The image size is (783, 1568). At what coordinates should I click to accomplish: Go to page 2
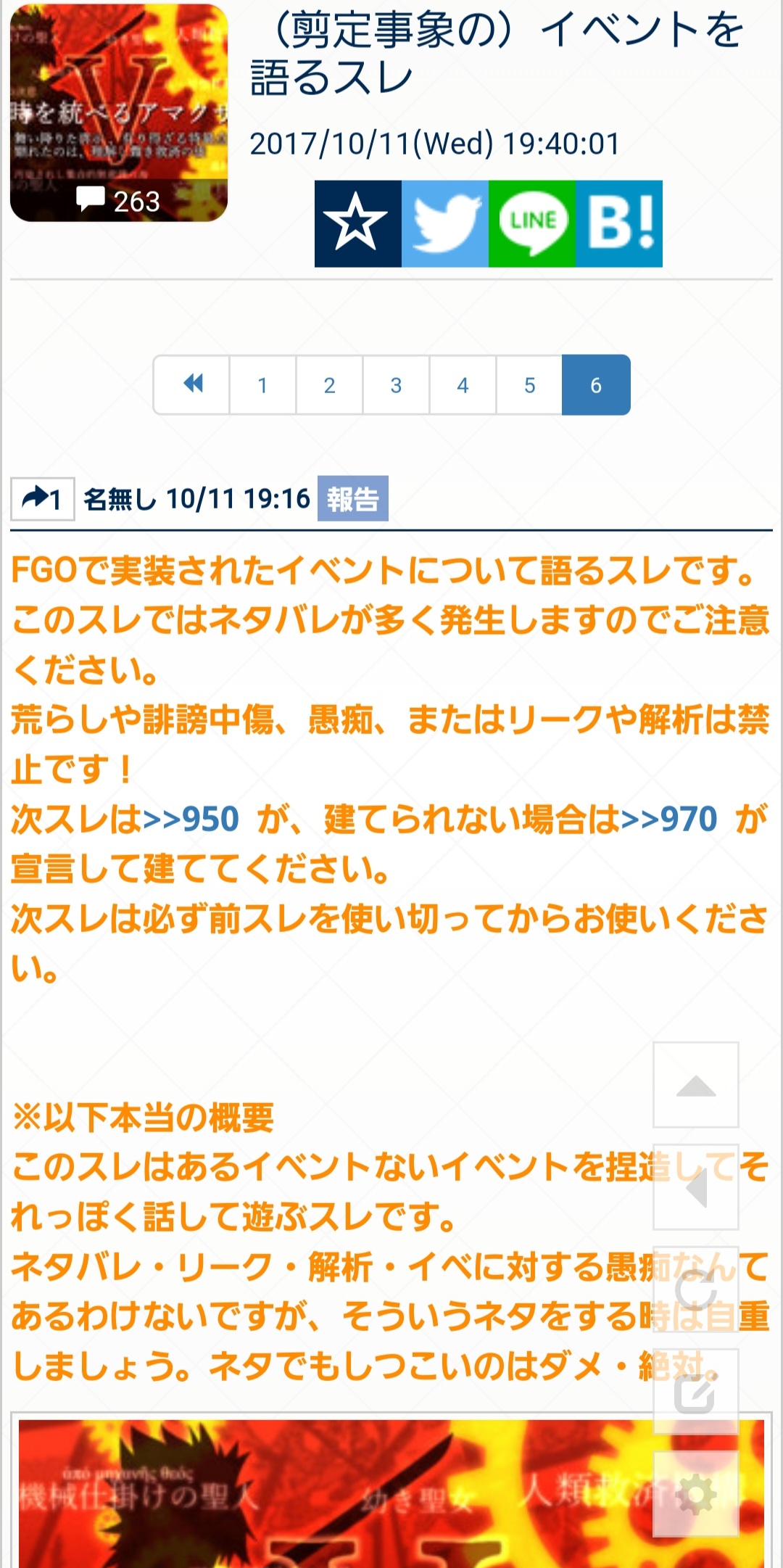coord(329,385)
